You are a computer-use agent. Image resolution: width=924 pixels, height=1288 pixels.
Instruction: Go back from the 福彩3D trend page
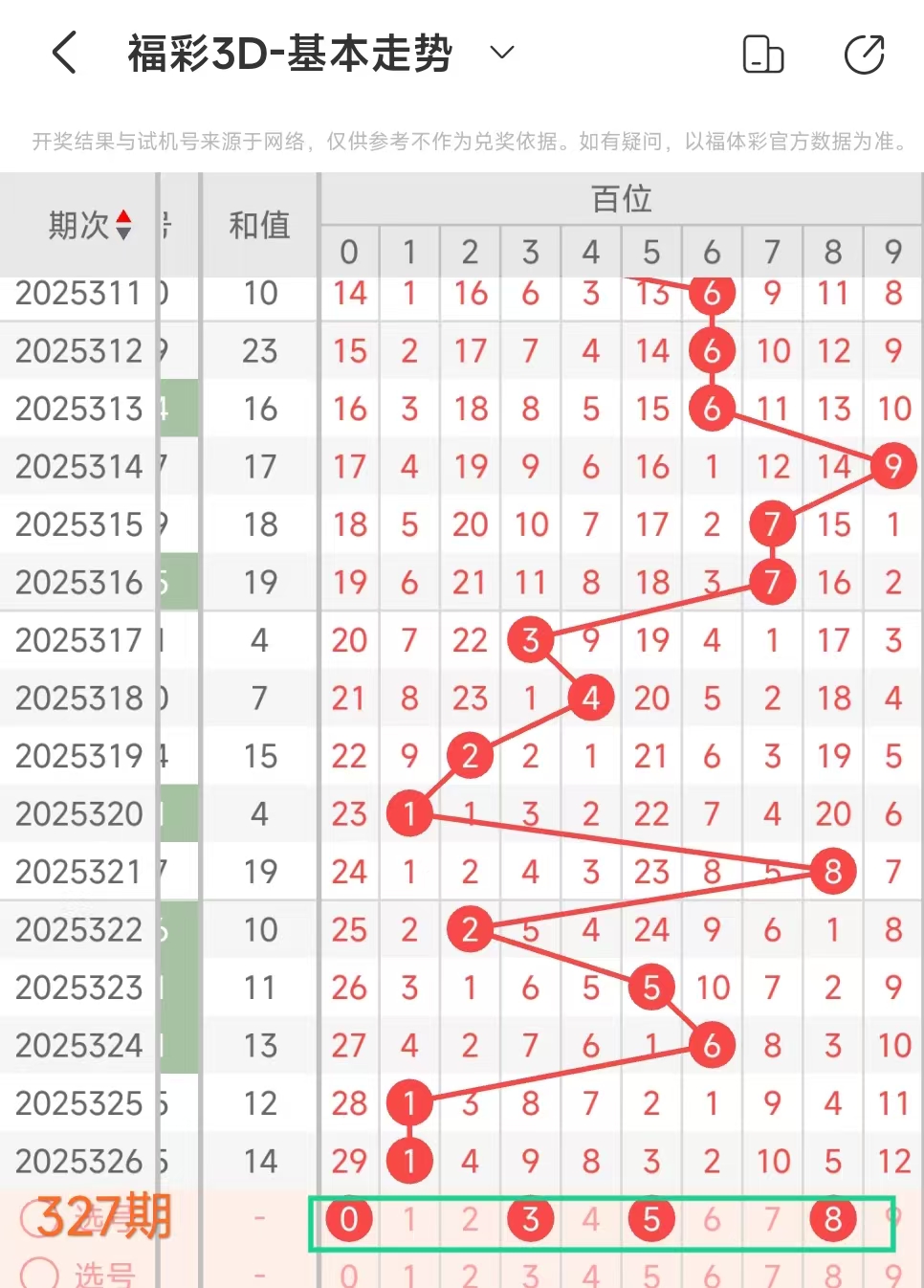pyautogui.click(x=64, y=53)
